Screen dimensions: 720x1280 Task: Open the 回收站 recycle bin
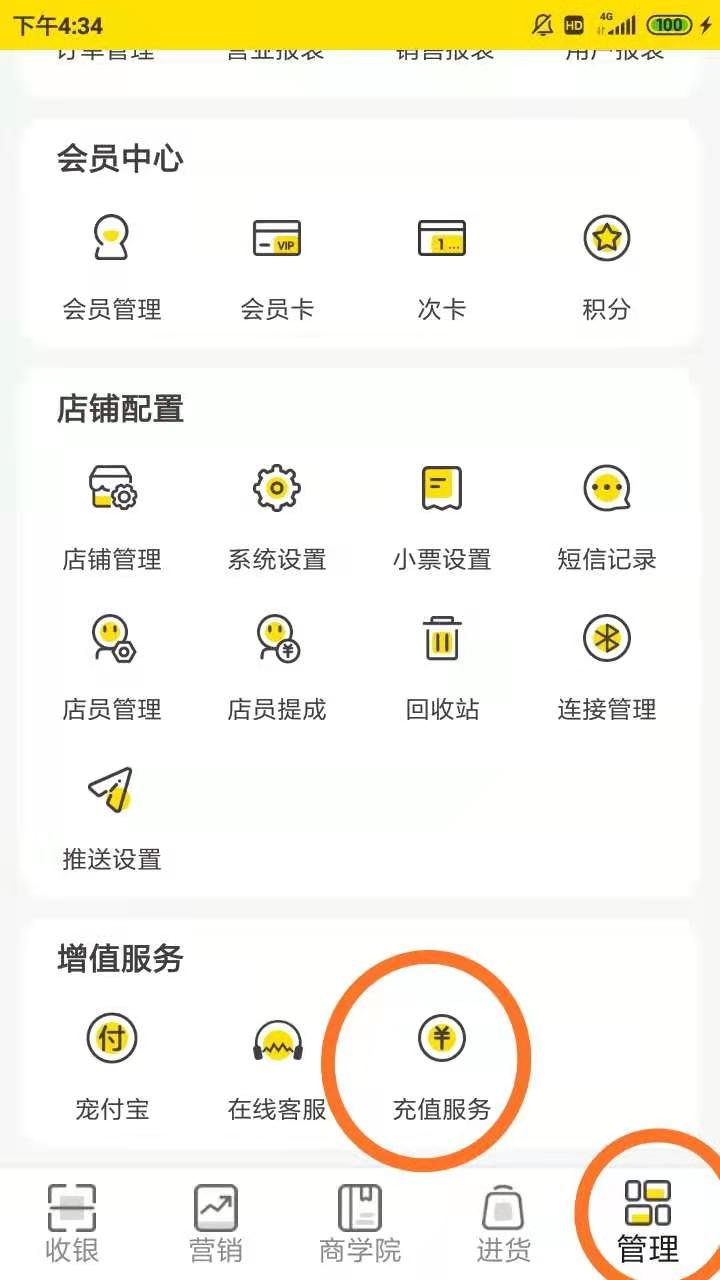[442, 667]
